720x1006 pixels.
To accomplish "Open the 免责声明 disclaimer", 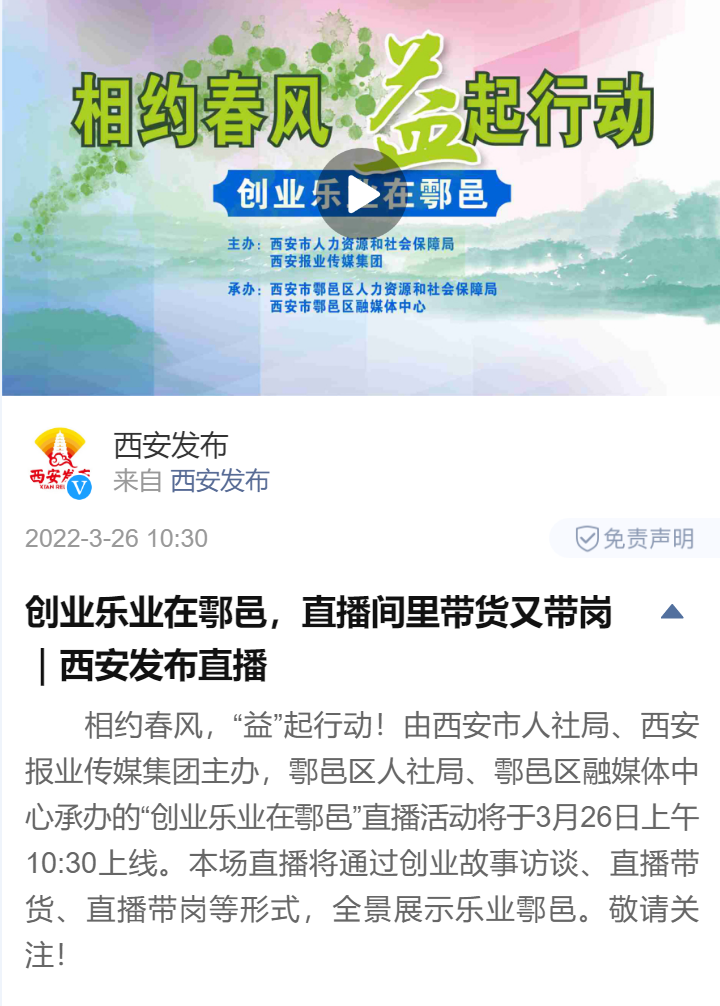I will [x=635, y=539].
